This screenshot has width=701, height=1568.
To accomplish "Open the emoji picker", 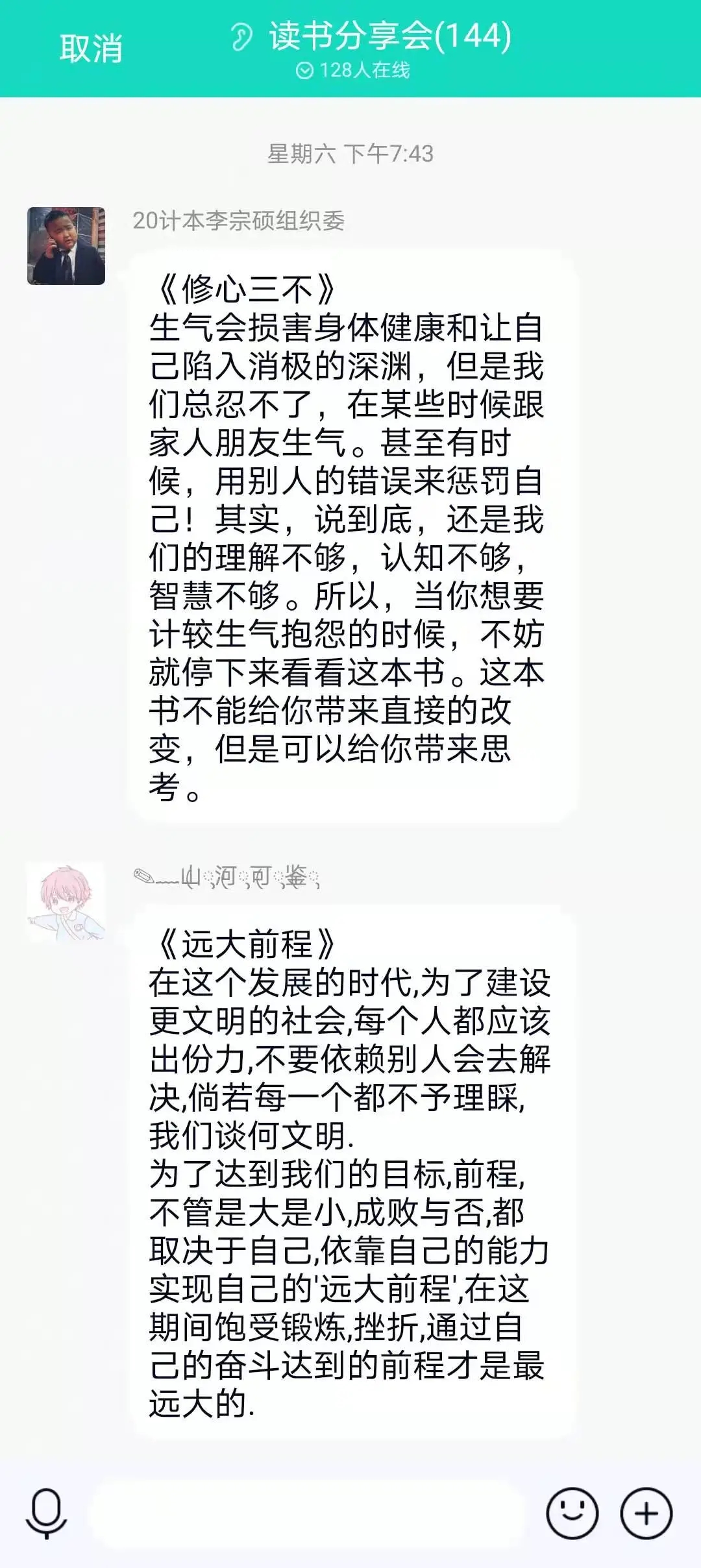I will [572, 1513].
